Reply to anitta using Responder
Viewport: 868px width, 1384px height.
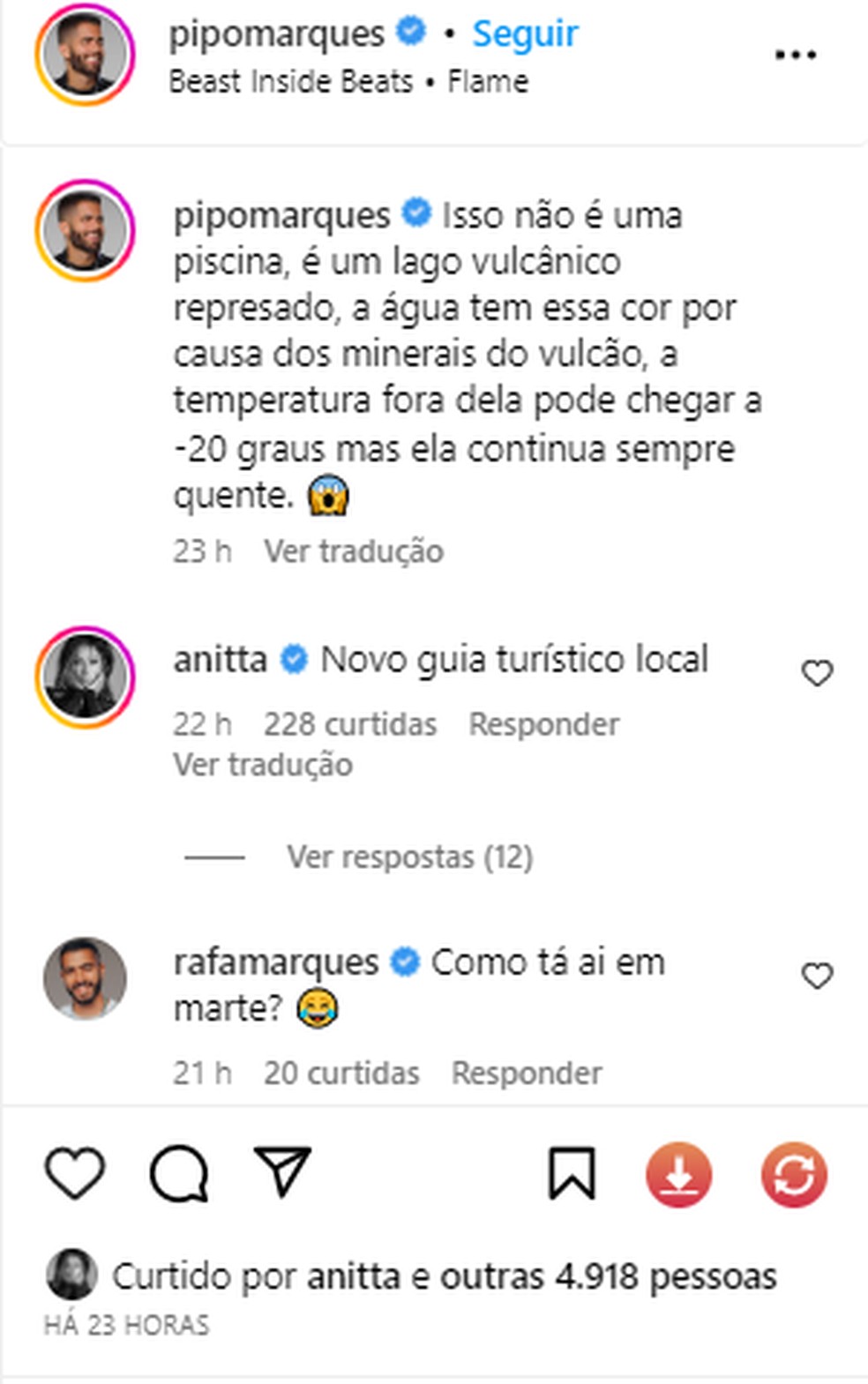(544, 724)
